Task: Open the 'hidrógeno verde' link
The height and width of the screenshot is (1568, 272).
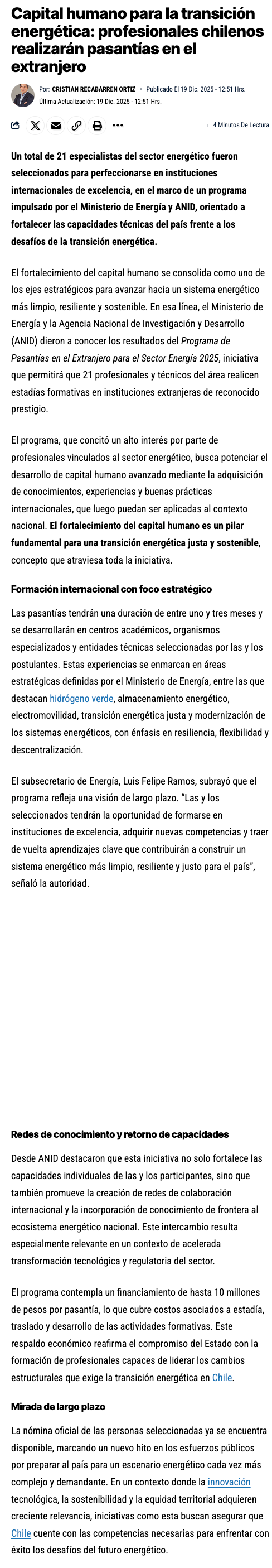Action: [81, 698]
